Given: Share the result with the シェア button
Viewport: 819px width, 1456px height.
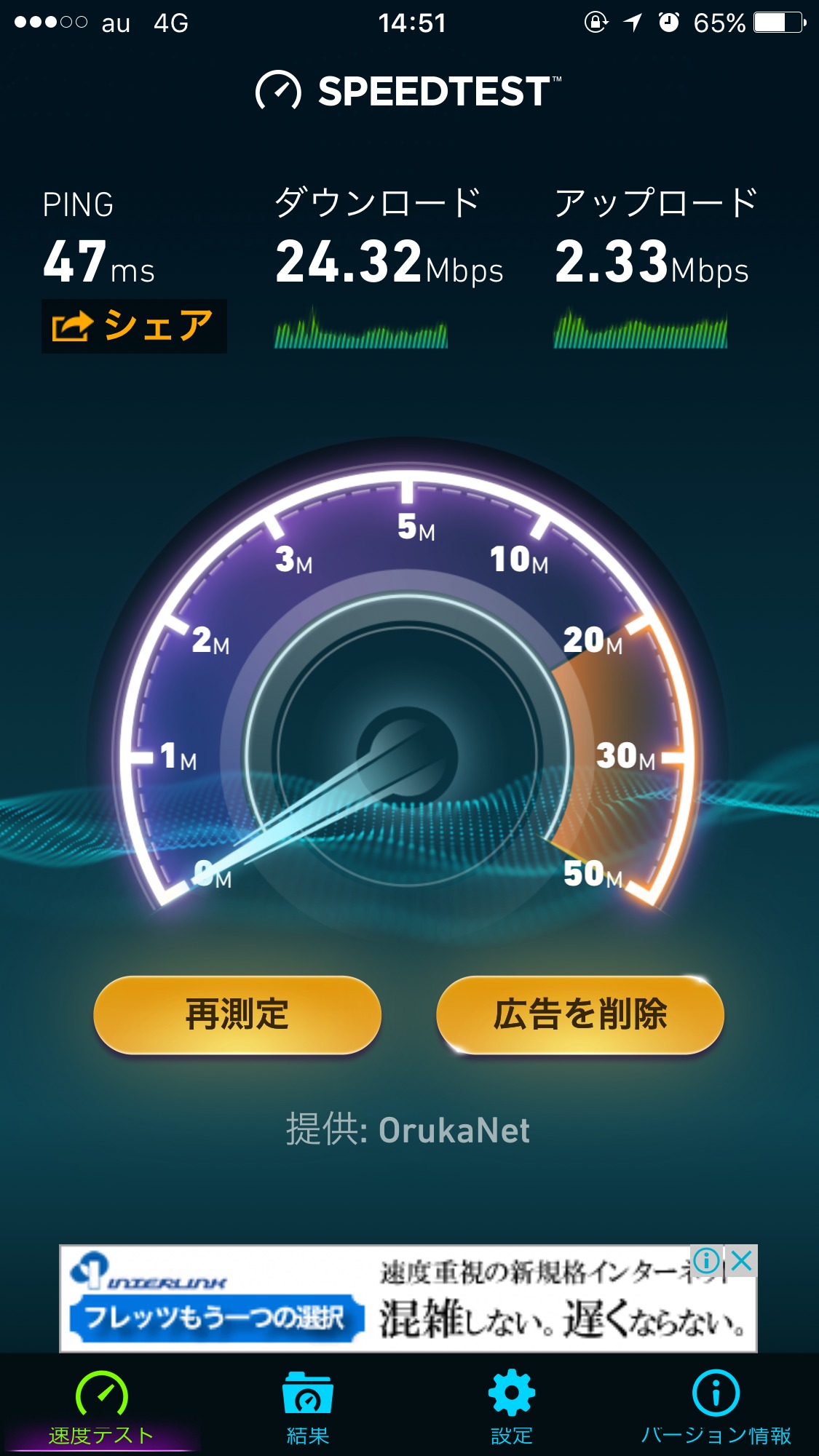Looking at the screenshot, I should [x=134, y=326].
